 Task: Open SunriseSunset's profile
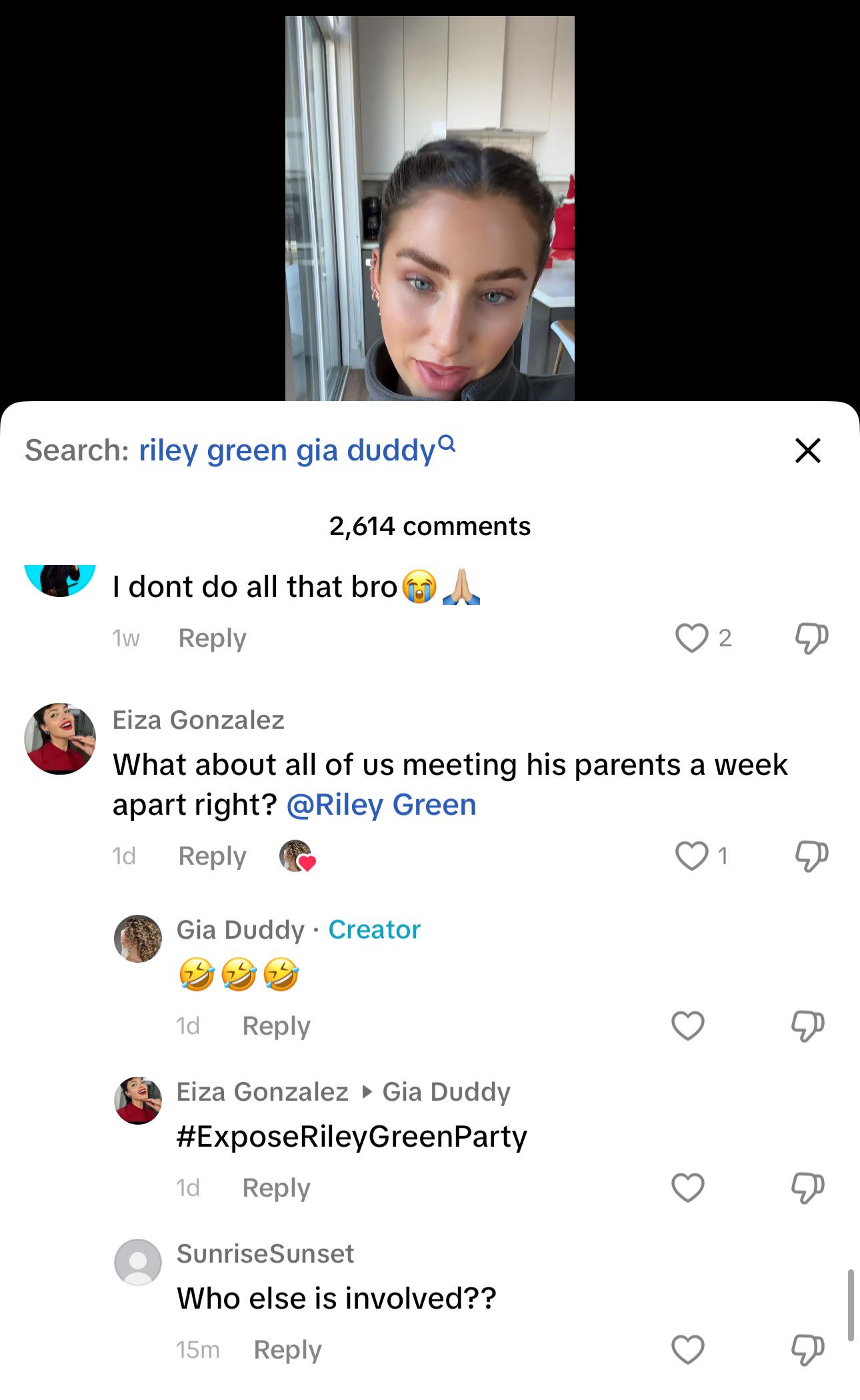coord(138,1262)
